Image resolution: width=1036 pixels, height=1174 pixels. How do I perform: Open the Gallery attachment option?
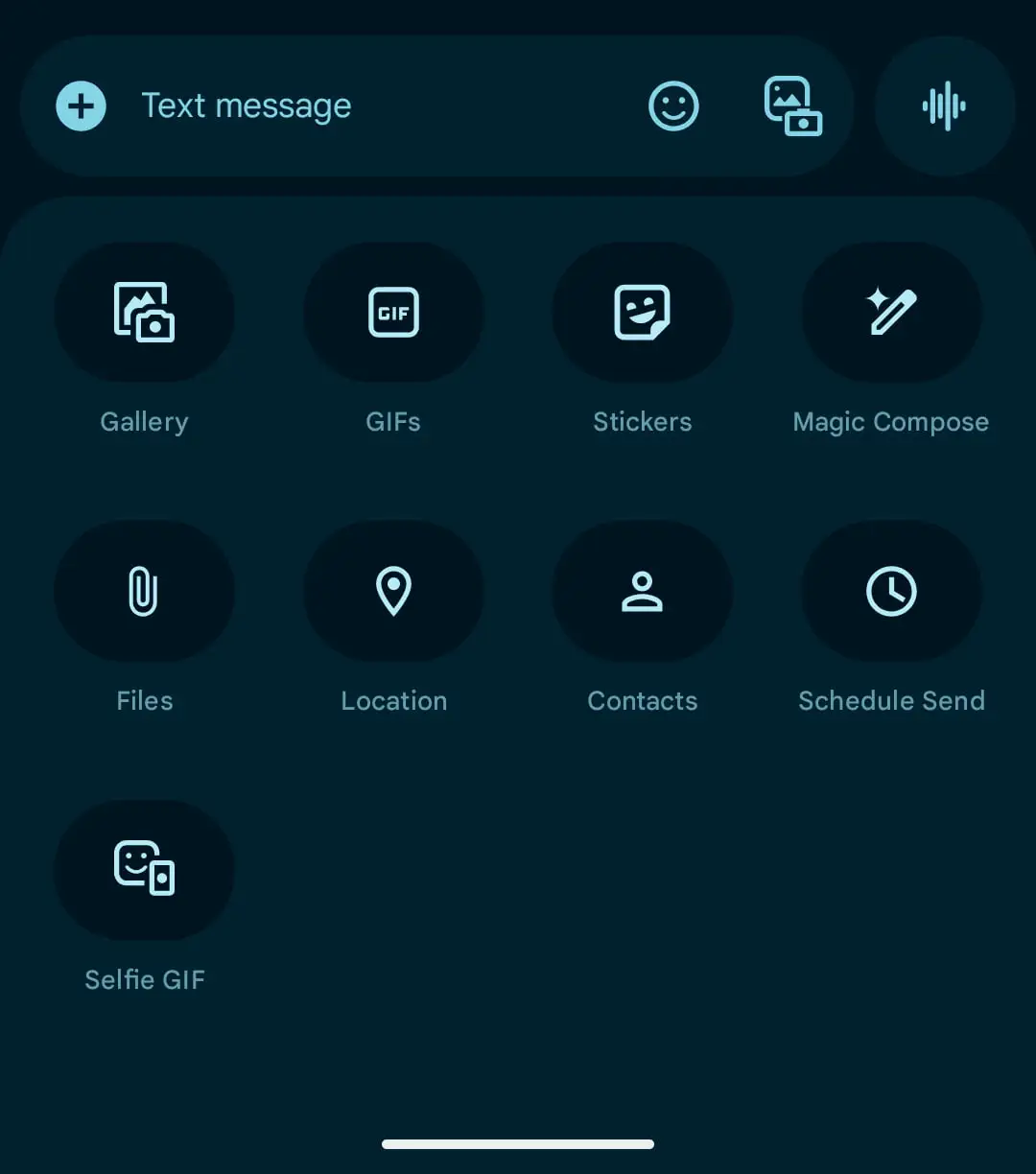coord(144,312)
